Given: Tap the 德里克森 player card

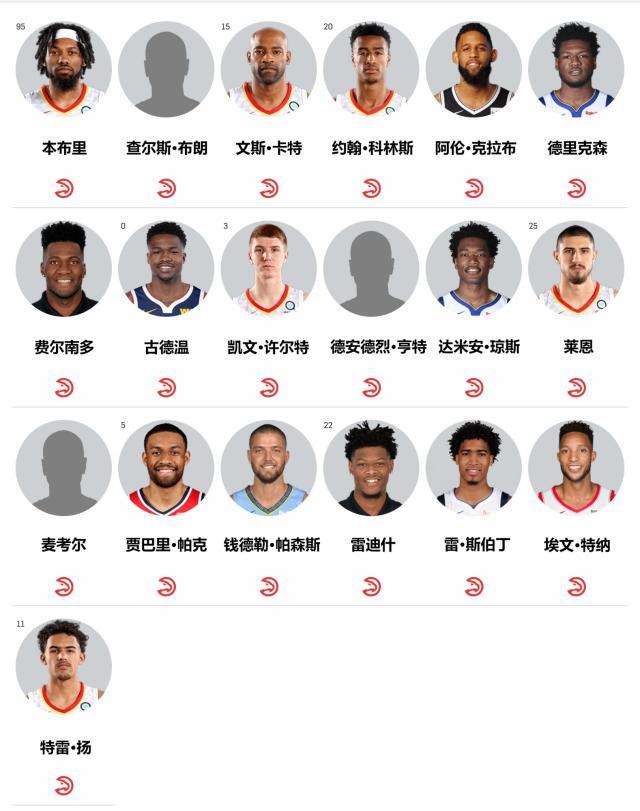Looking at the screenshot, I should (x=576, y=70).
